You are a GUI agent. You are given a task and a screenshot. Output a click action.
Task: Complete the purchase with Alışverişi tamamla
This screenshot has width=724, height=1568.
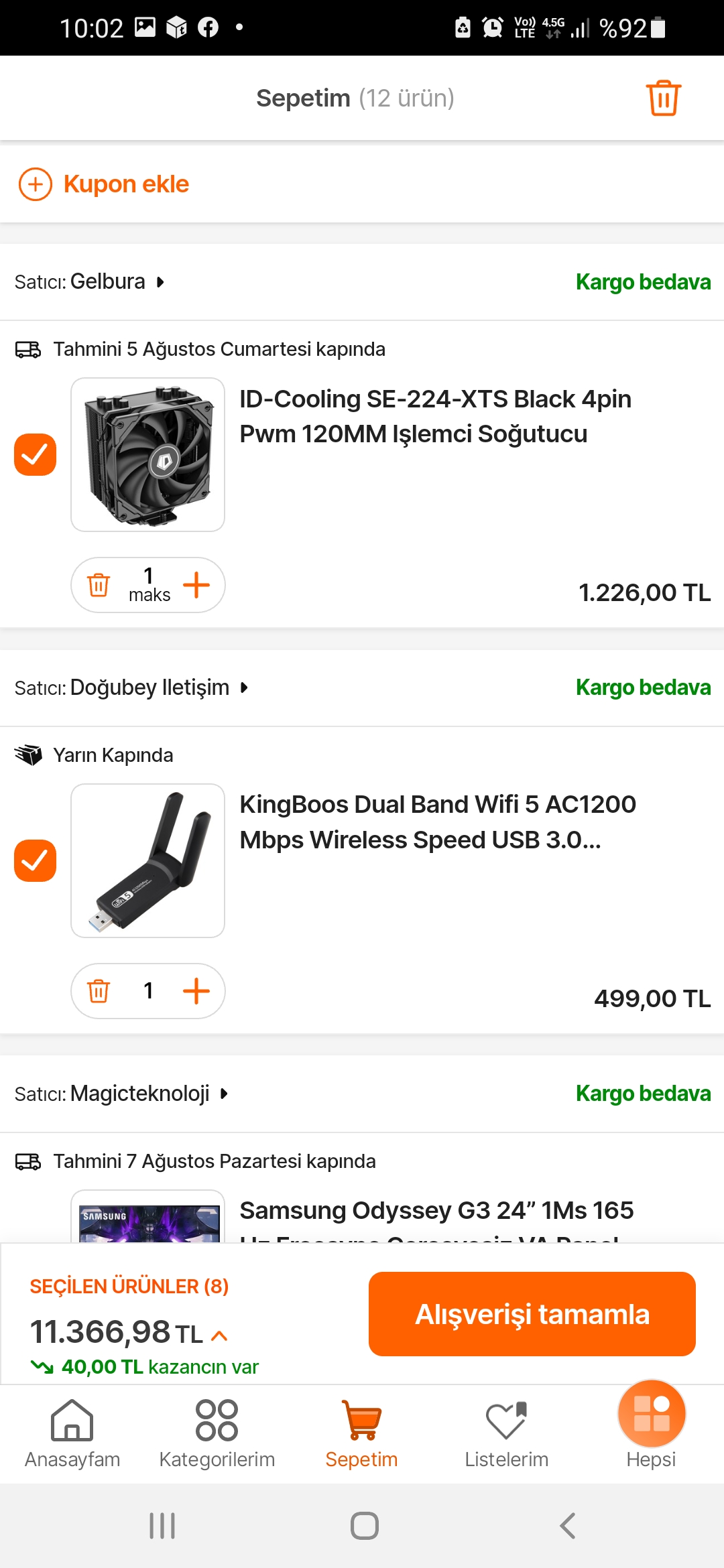click(x=532, y=1314)
